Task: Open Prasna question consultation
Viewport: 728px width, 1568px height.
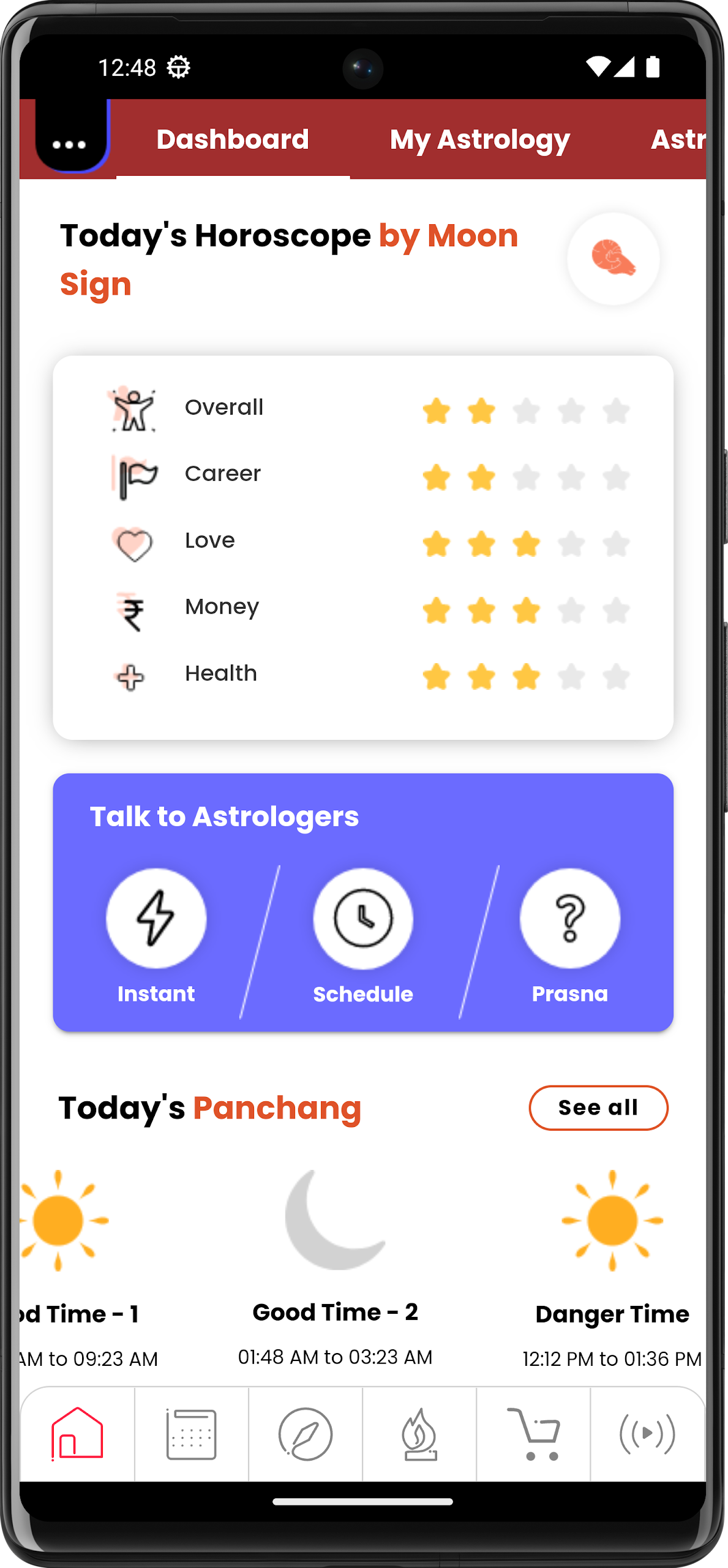Action: [x=569, y=919]
